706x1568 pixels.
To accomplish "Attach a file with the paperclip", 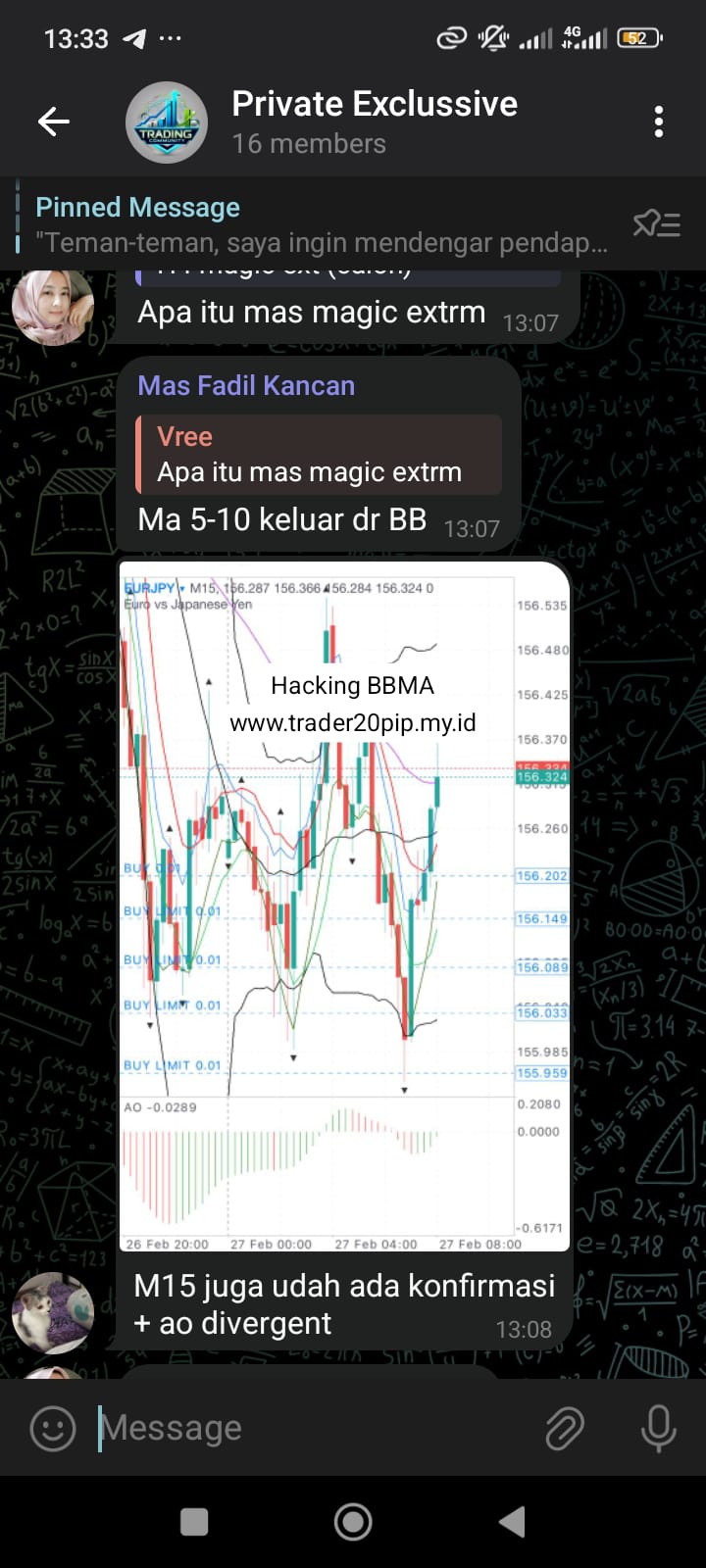I will coord(565,1428).
